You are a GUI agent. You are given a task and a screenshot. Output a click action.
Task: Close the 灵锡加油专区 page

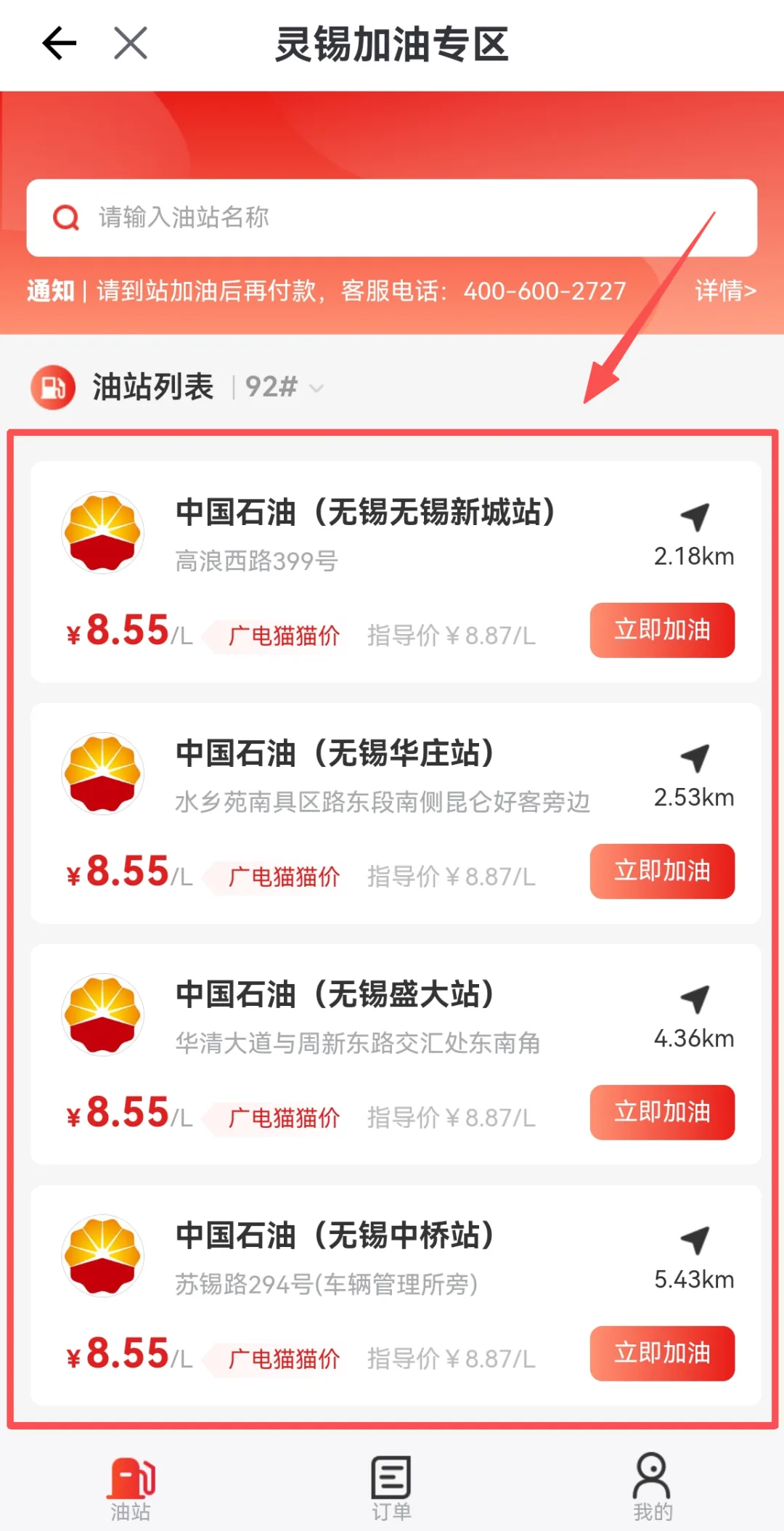pos(131,44)
